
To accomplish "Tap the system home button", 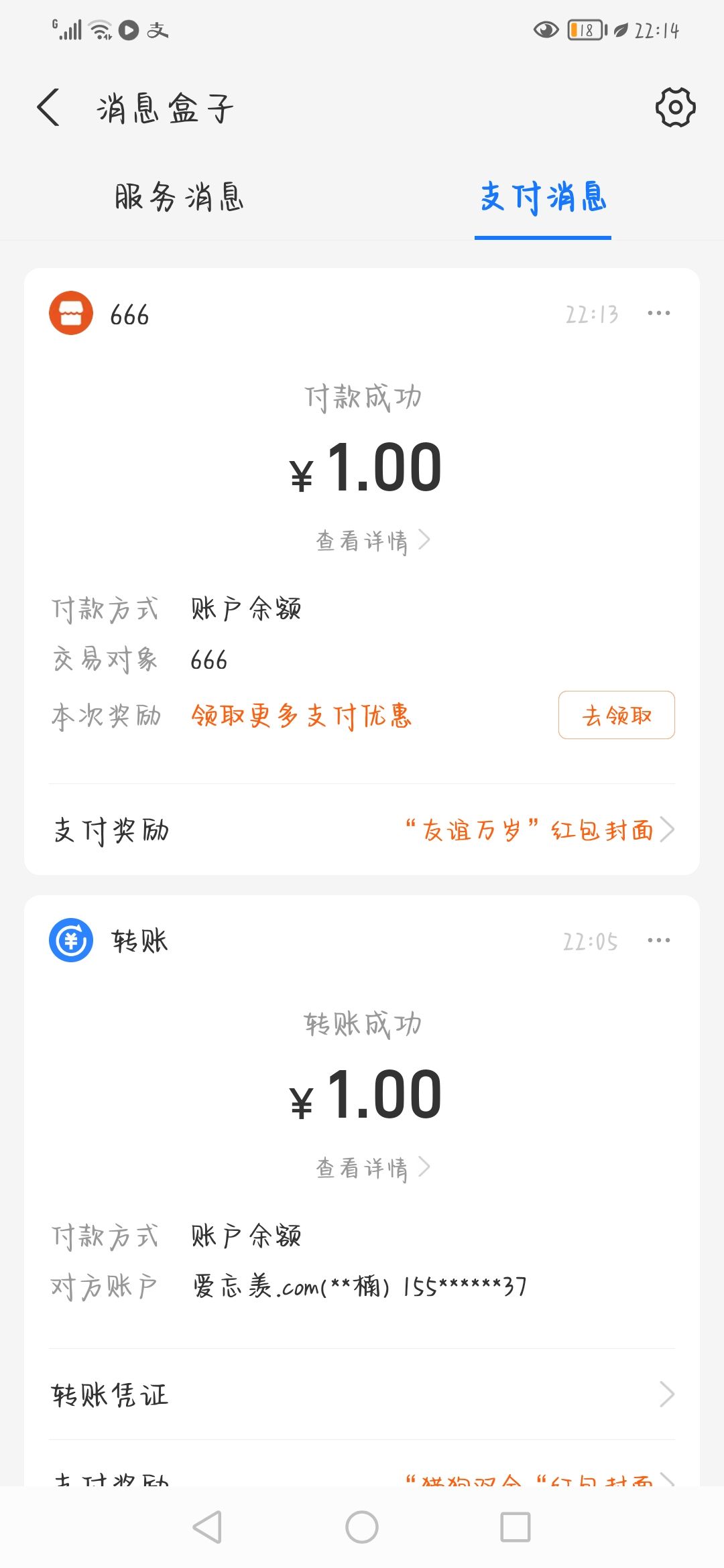I will pyautogui.click(x=362, y=1527).
